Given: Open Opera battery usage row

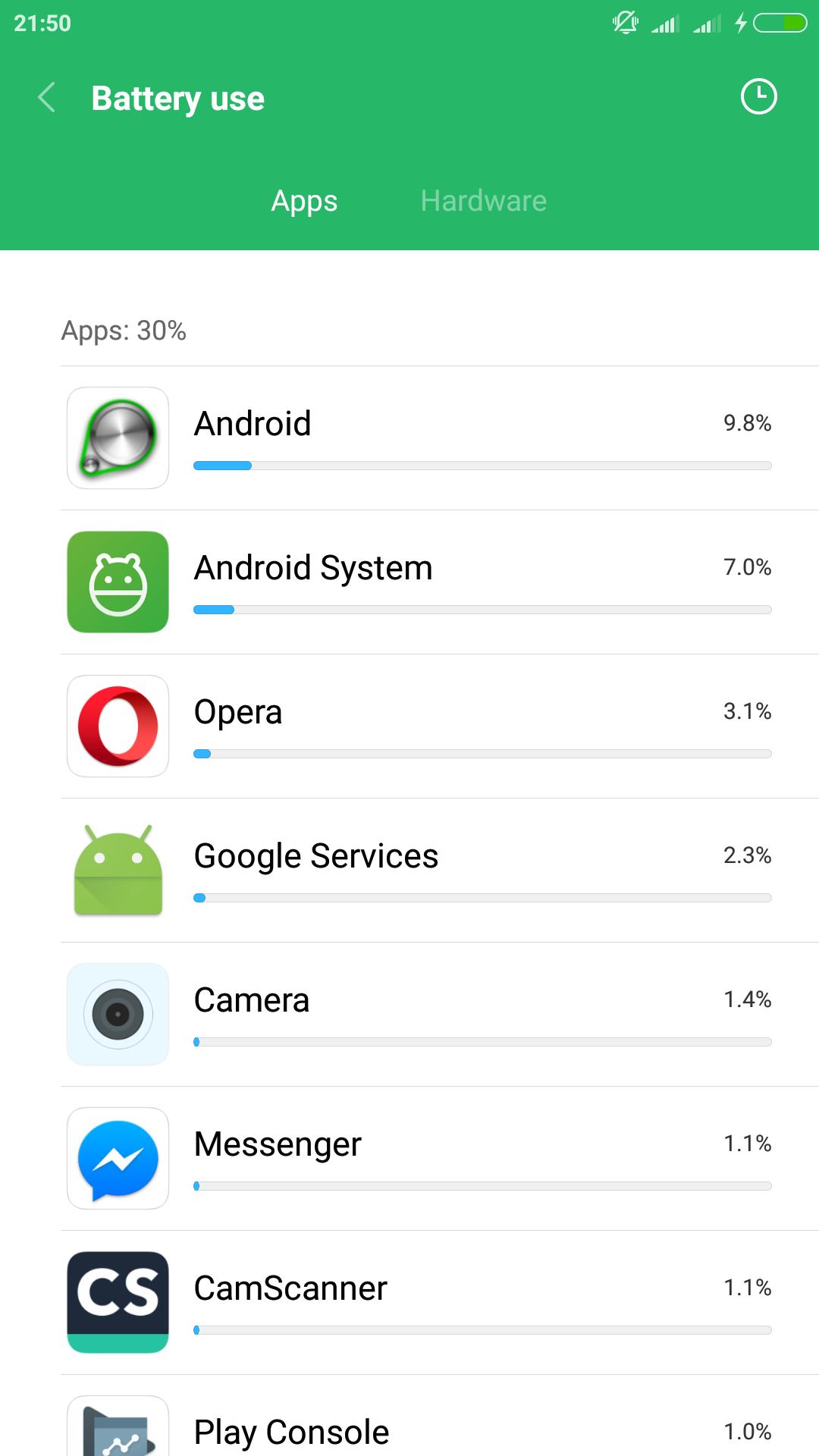Looking at the screenshot, I should point(440,726).
